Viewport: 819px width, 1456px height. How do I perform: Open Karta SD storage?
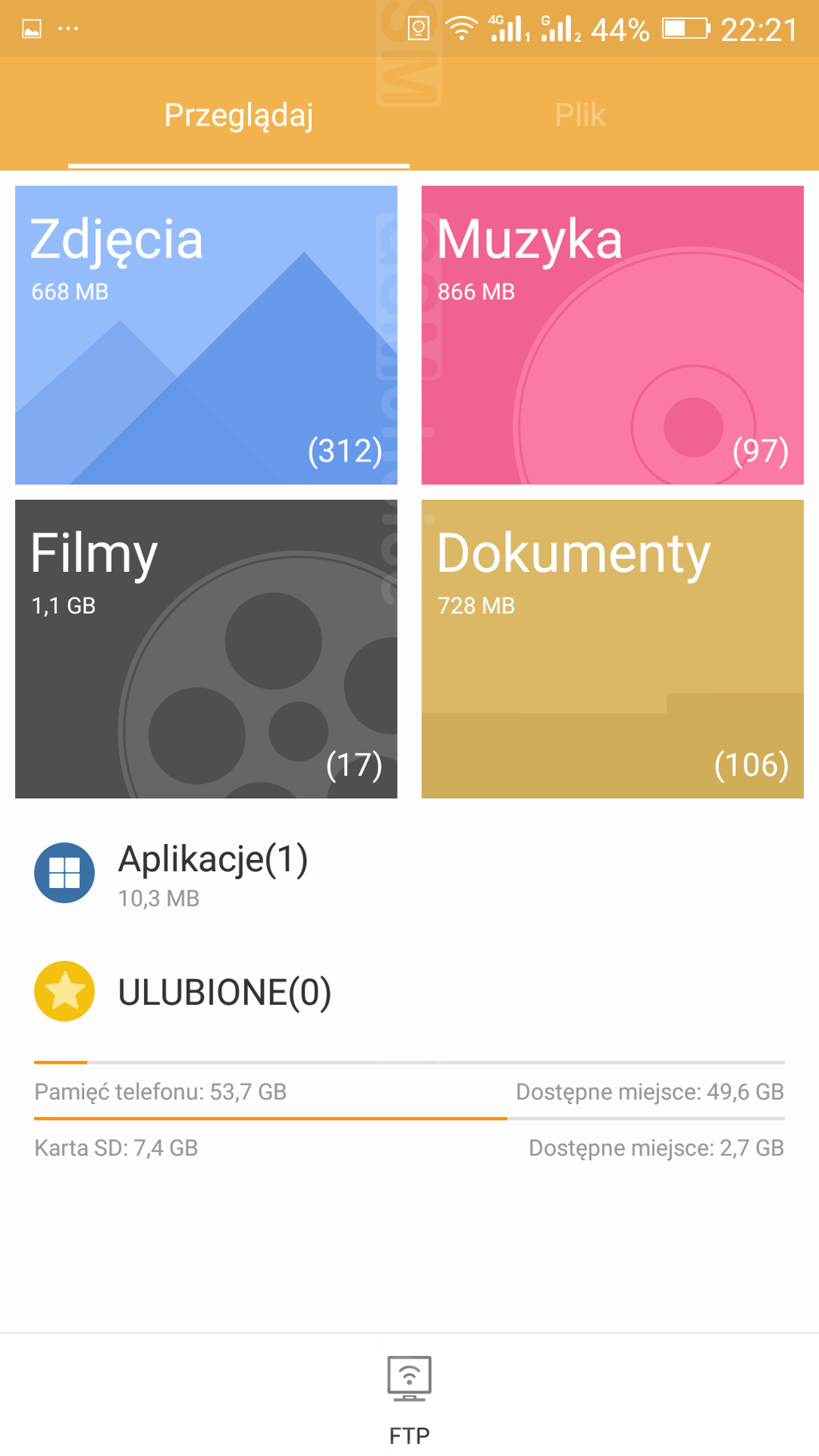click(x=409, y=1141)
